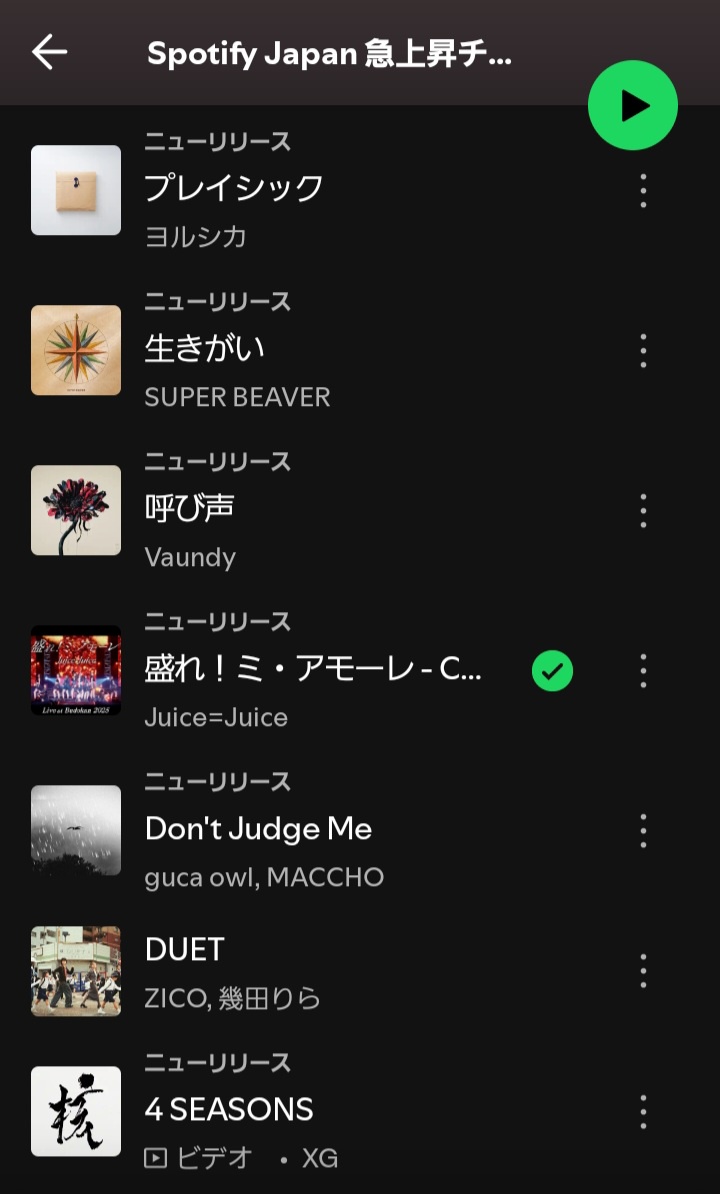Start playlist with the green play button
This screenshot has height=1194, width=720.
pos(632,105)
